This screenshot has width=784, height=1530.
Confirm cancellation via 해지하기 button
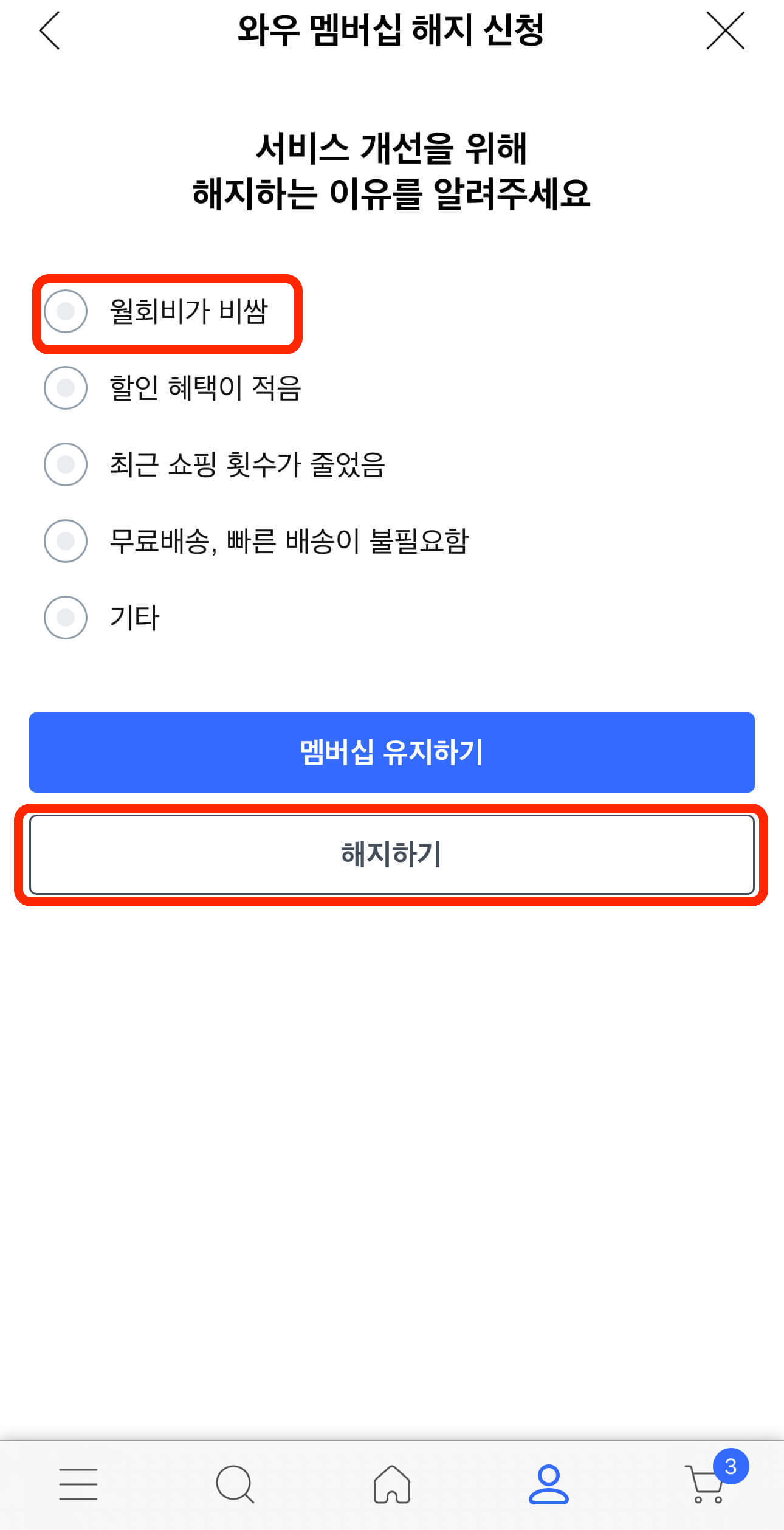[x=392, y=855]
